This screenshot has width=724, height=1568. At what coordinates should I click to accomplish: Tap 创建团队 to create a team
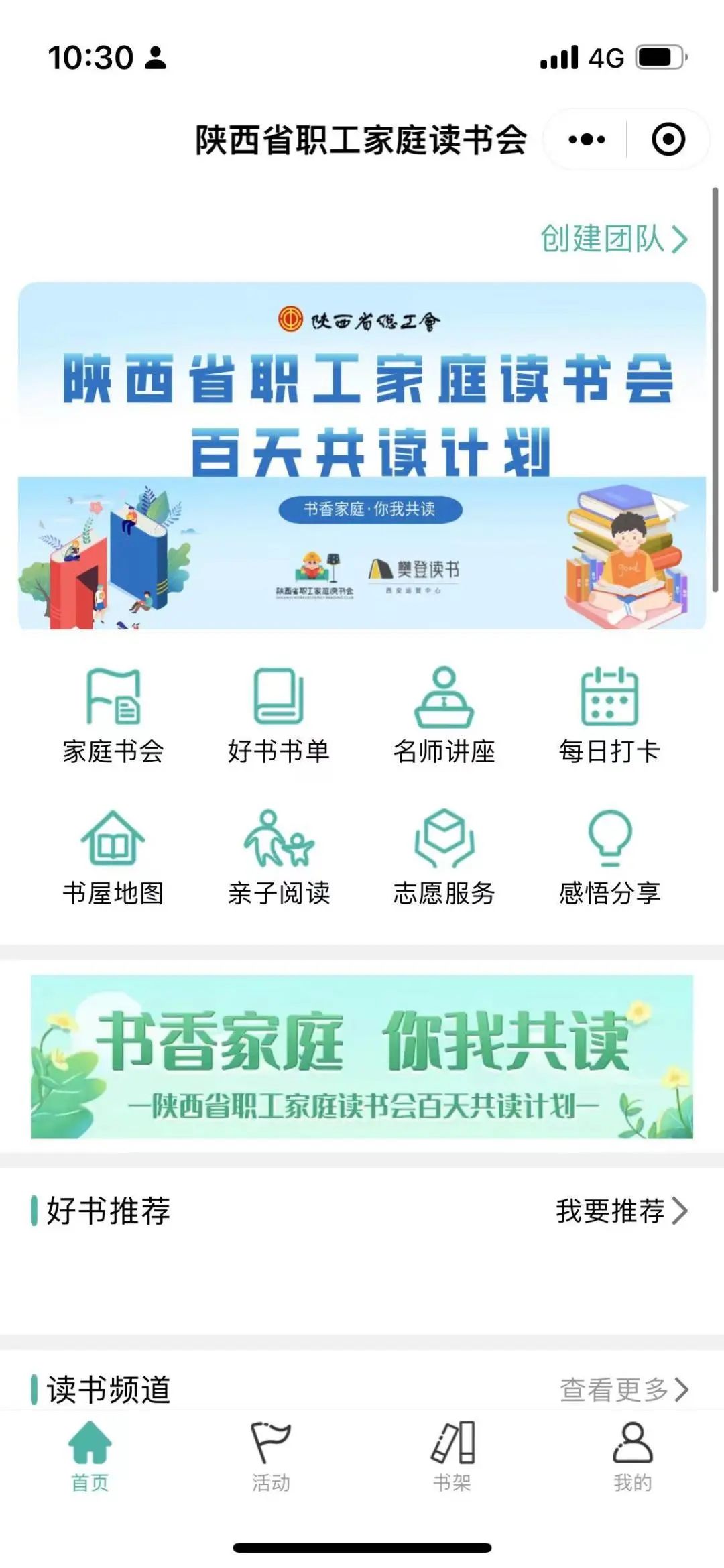point(614,239)
